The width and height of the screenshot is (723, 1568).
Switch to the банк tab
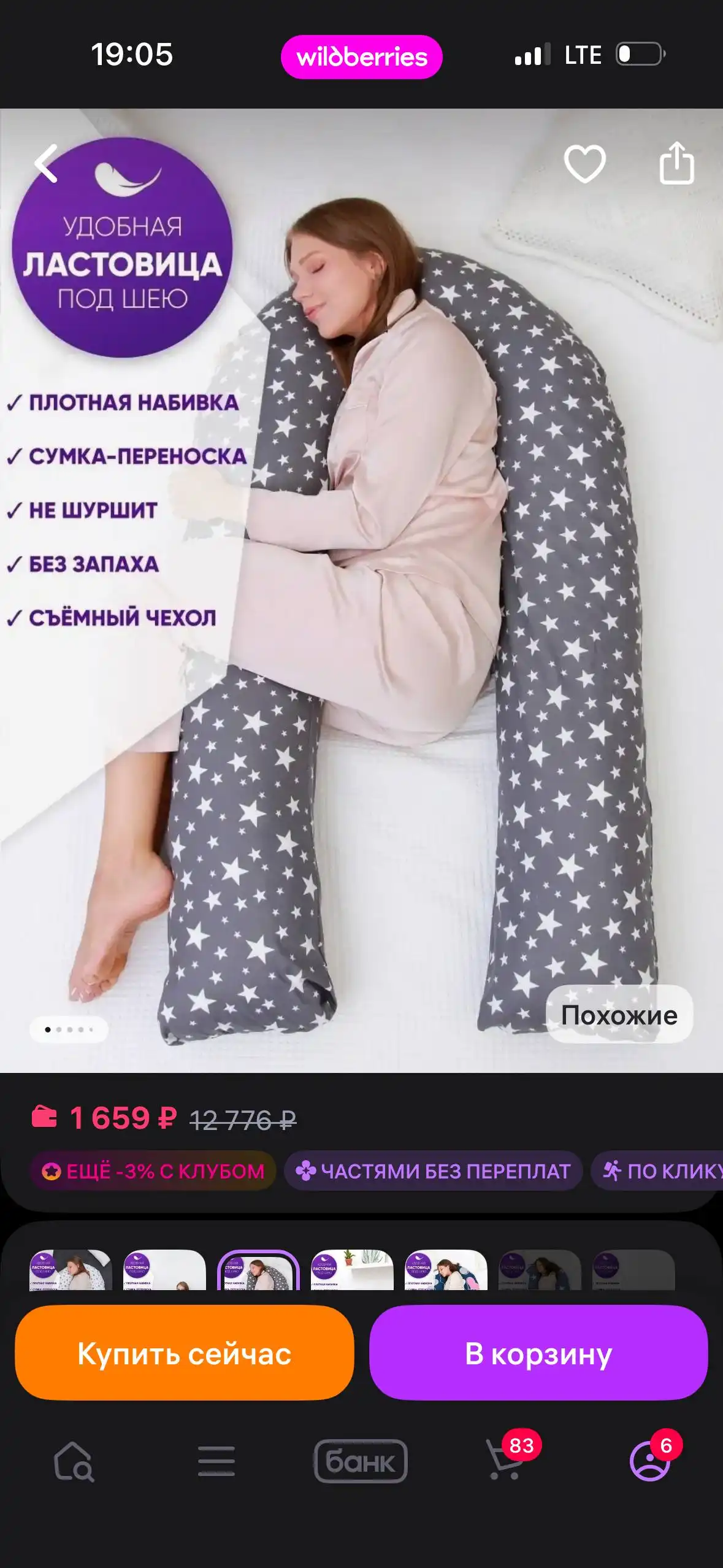(361, 1461)
